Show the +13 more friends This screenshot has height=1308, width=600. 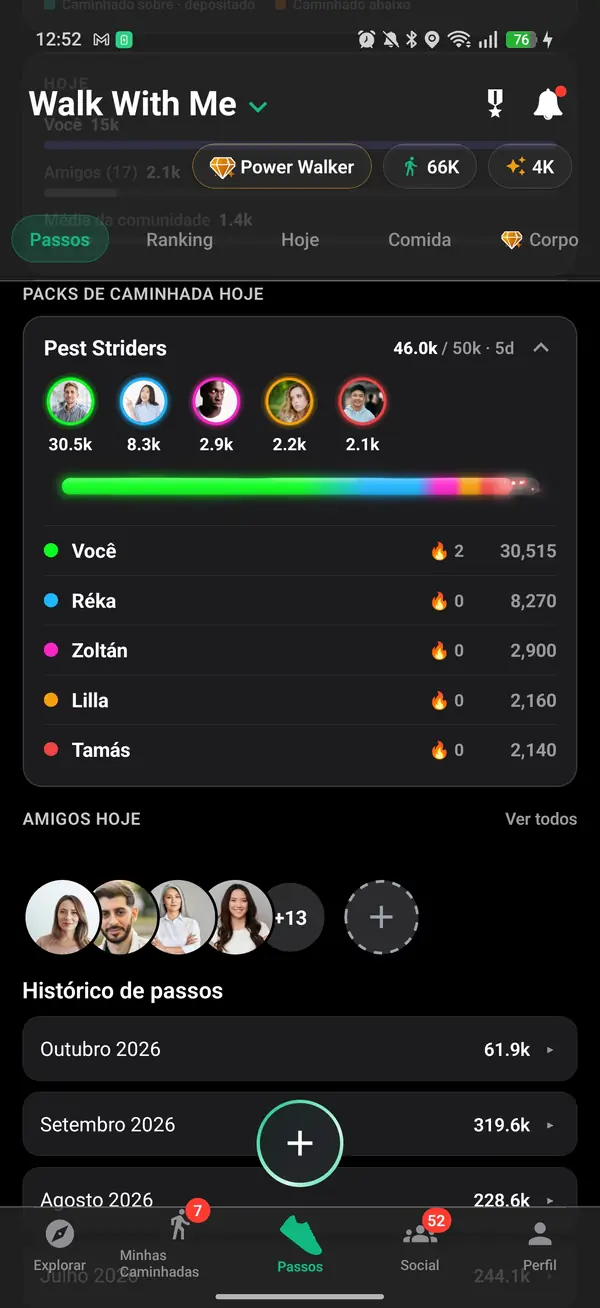pos(290,917)
